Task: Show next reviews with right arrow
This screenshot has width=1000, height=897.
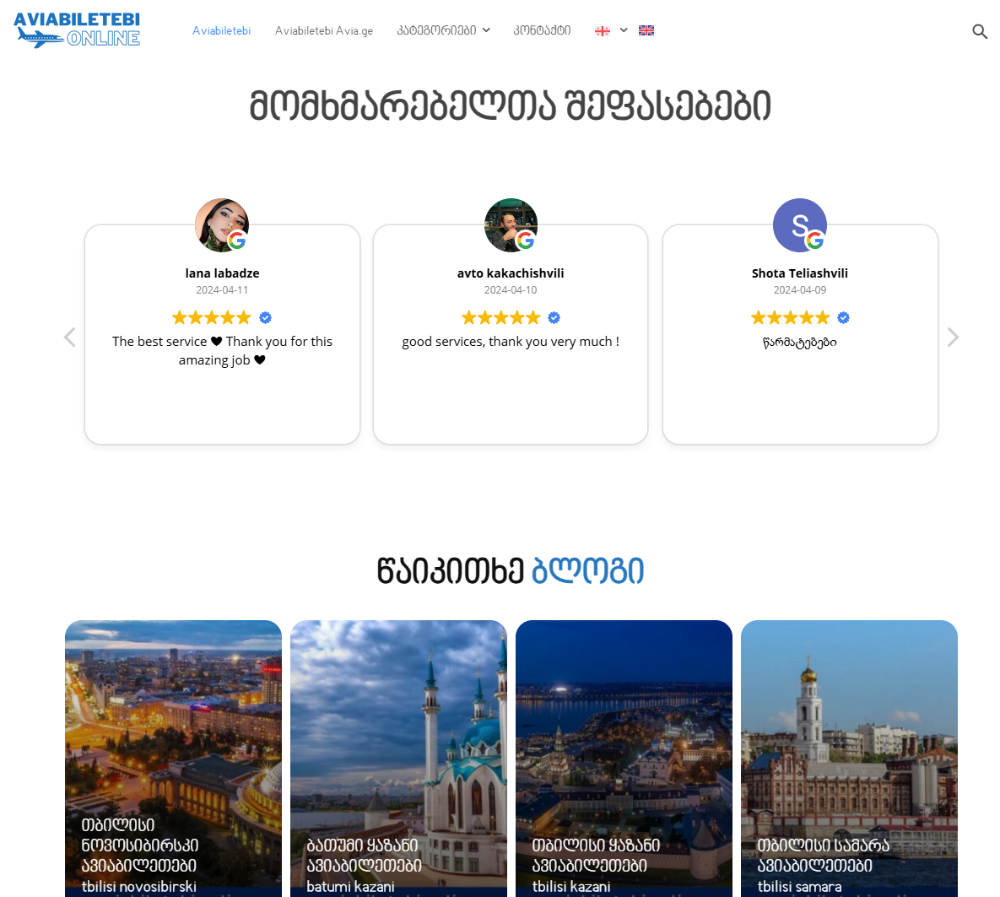Action: coord(952,337)
